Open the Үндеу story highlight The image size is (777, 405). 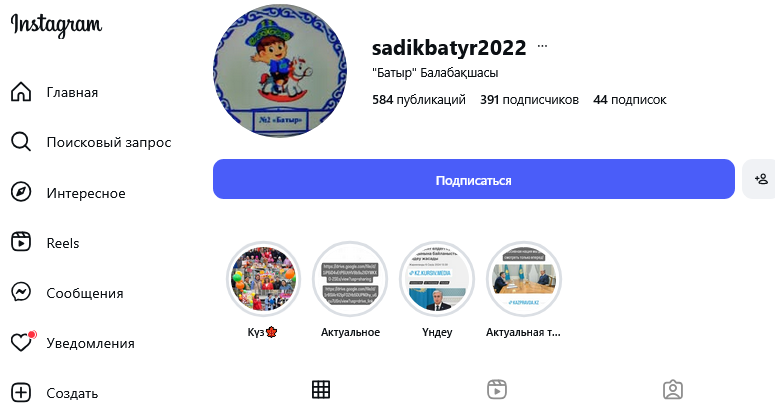click(436, 279)
